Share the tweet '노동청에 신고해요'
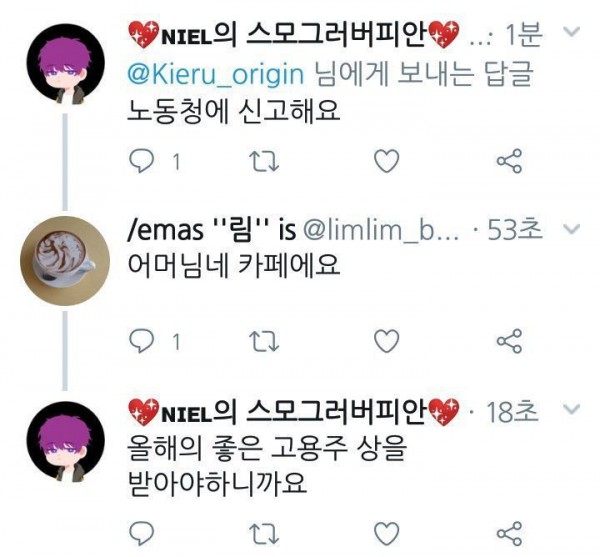The height and width of the screenshot is (557, 600). pyautogui.click(x=509, y=162)
